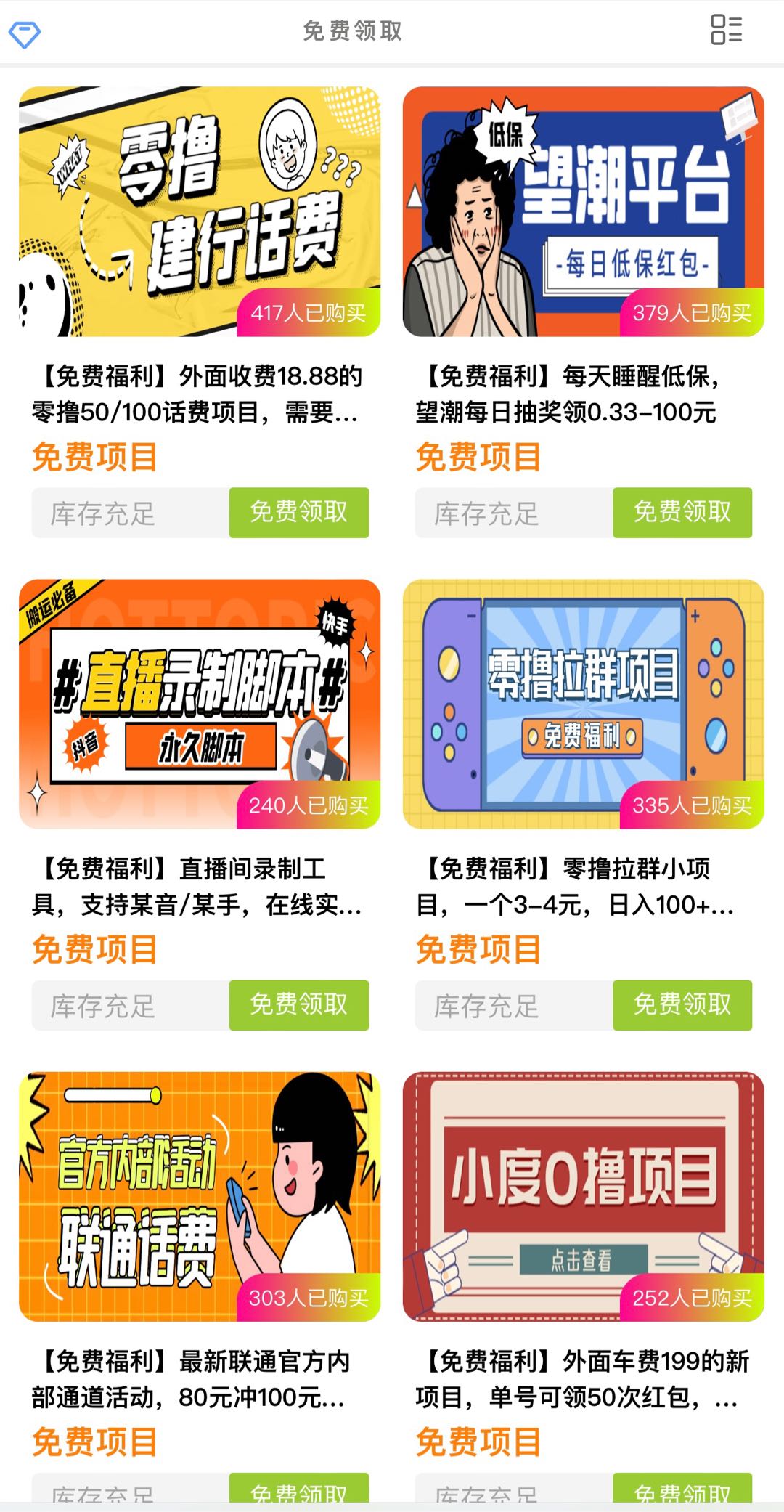784x1512 pixels.
Task: Open the 小度0撸项目 card
Action: click(x=583, y=1196)
